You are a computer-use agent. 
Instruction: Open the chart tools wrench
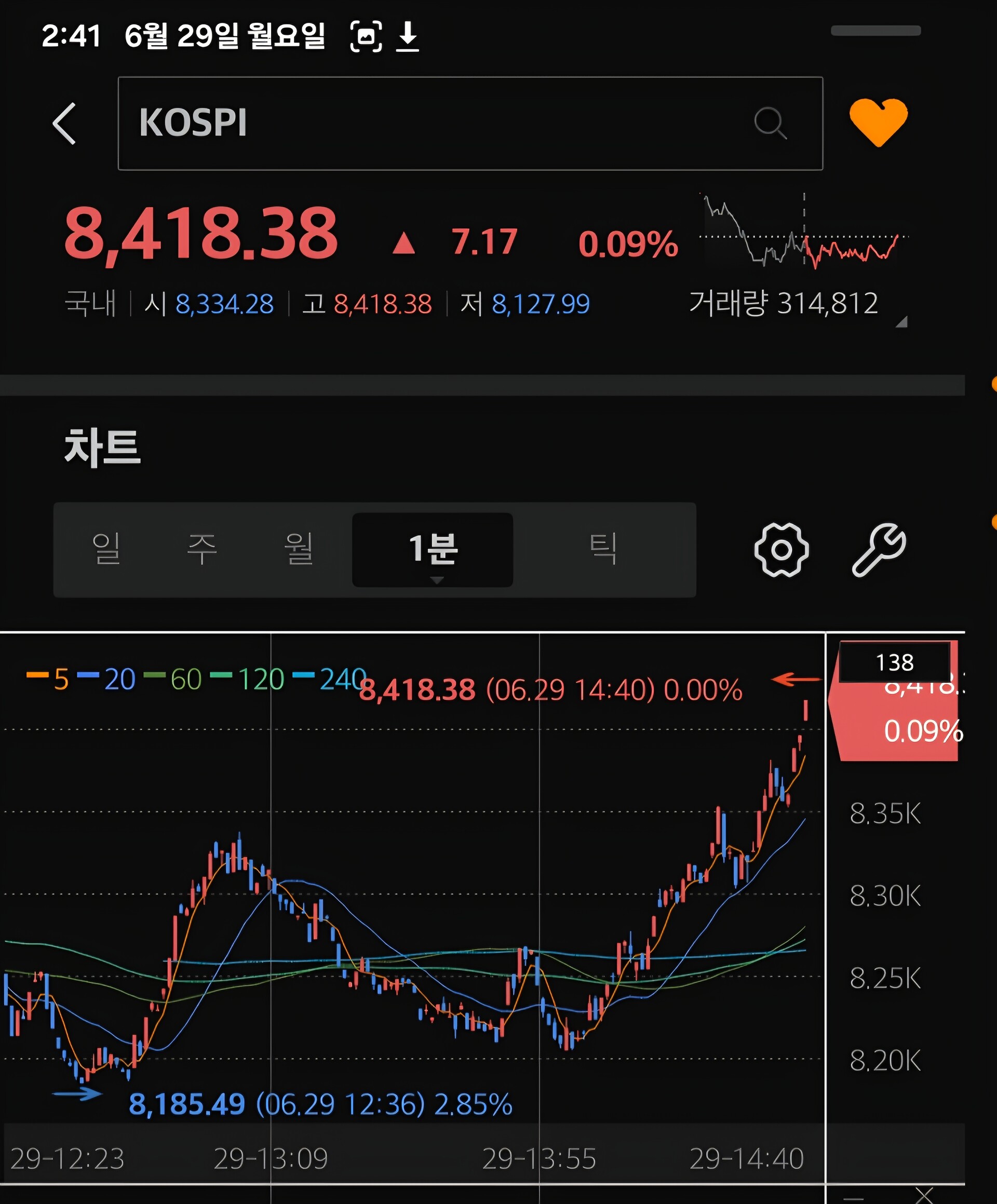[x=879, y=550]
